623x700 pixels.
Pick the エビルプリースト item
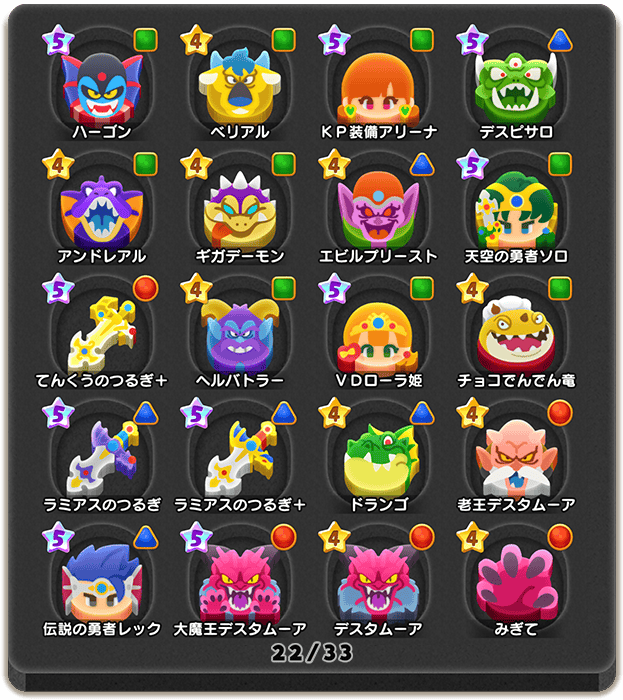pyautogui.click(x=378, y=210)
